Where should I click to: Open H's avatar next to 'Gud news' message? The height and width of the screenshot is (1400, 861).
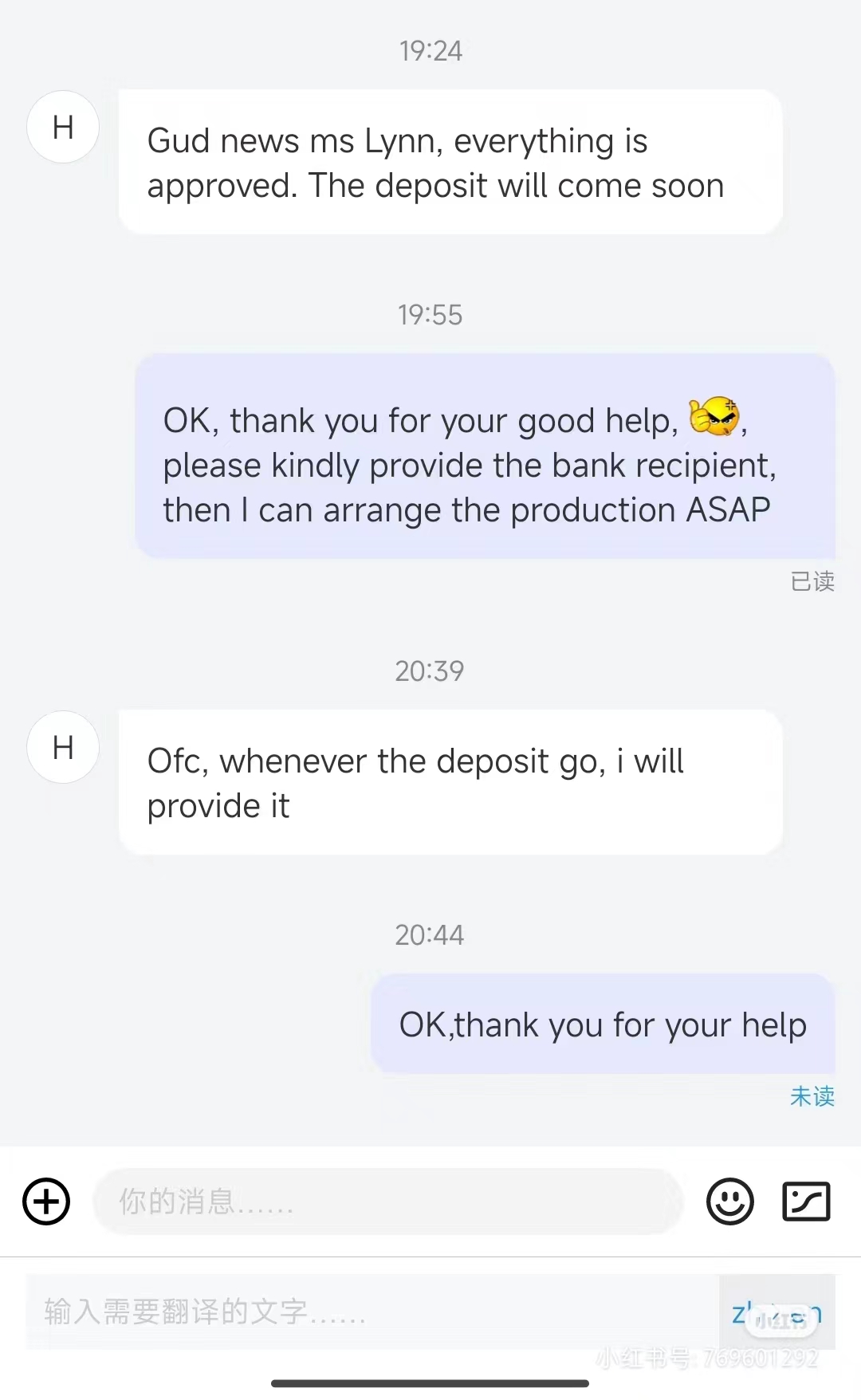click(63, 127)
